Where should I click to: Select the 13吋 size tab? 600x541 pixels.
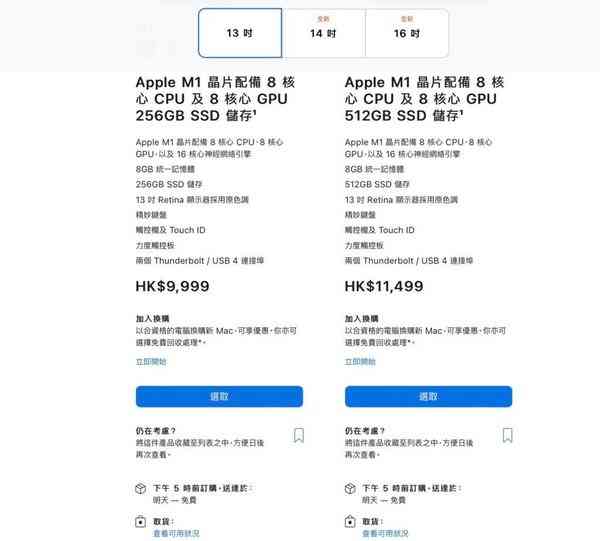(x=240, y=33)
